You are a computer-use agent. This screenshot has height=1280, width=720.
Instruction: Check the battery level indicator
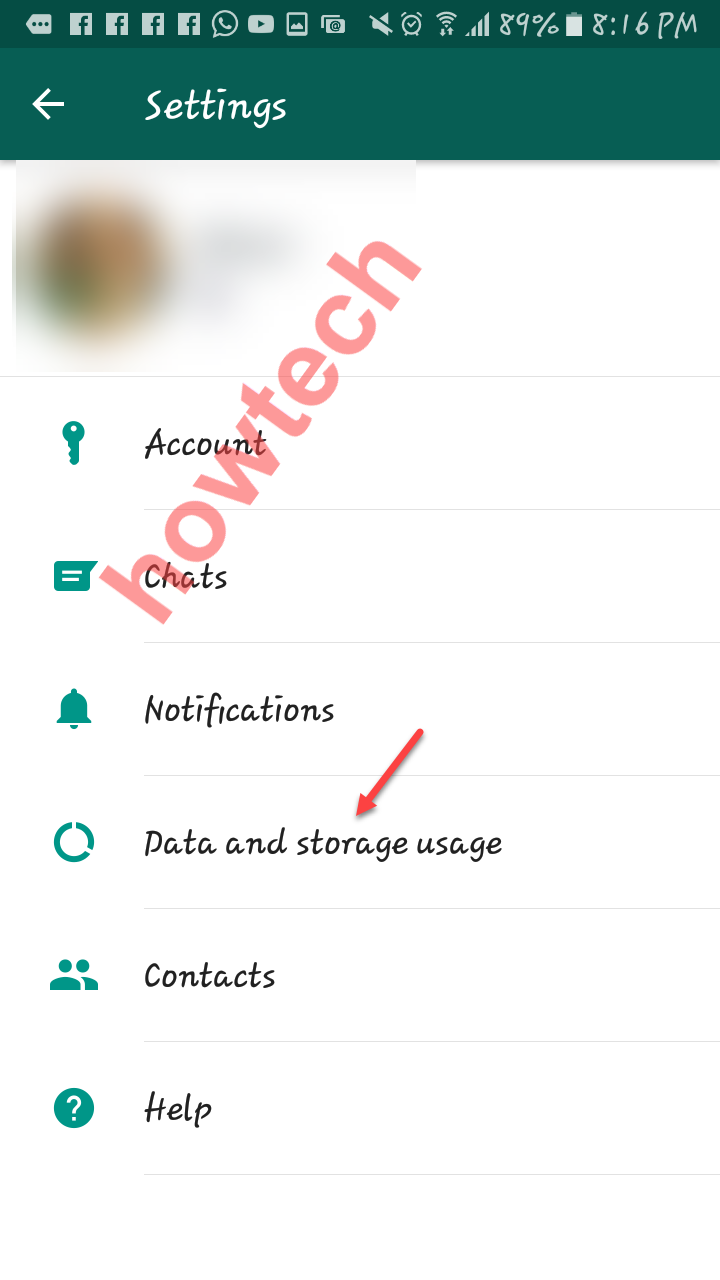pyautogui.click(x=576, y=23)
